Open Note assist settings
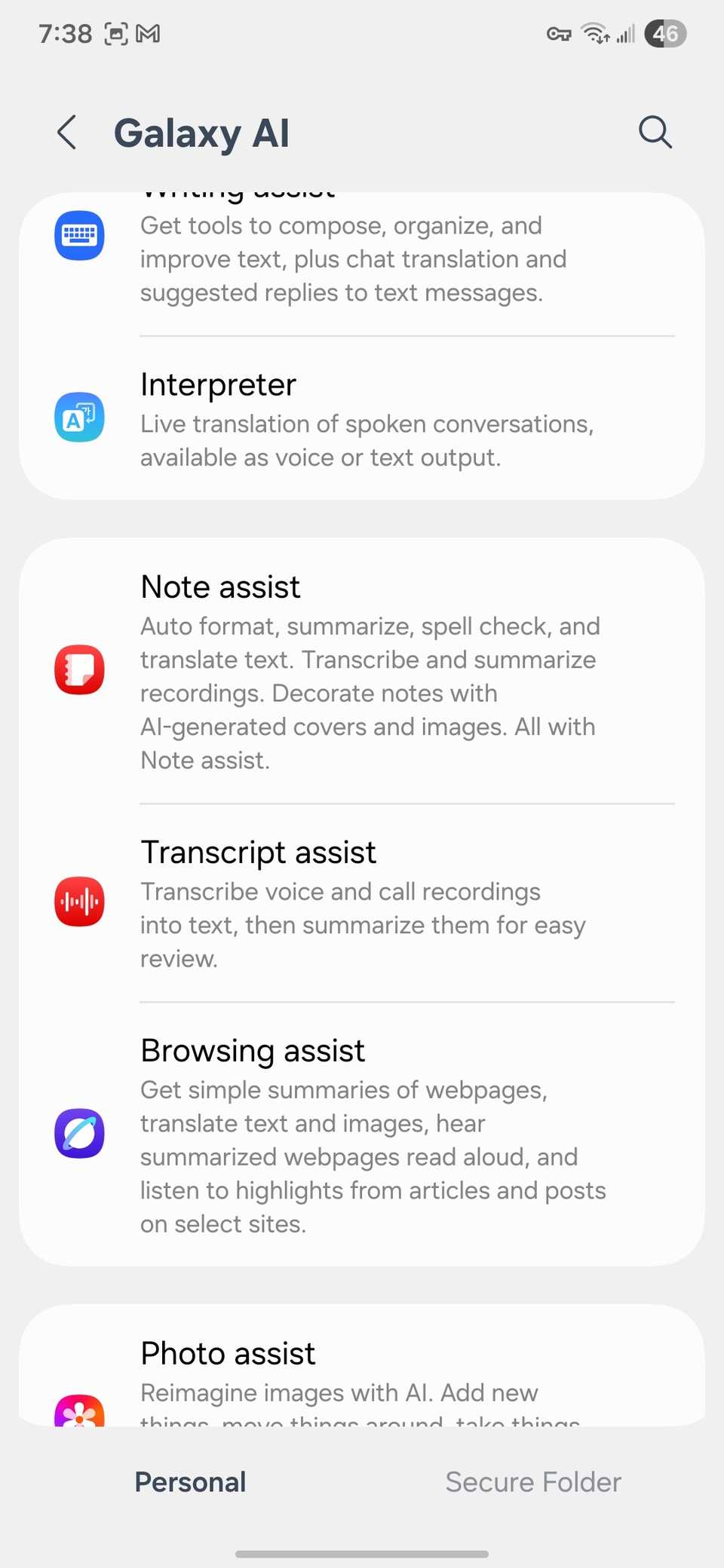 click(x=362, y=671)
